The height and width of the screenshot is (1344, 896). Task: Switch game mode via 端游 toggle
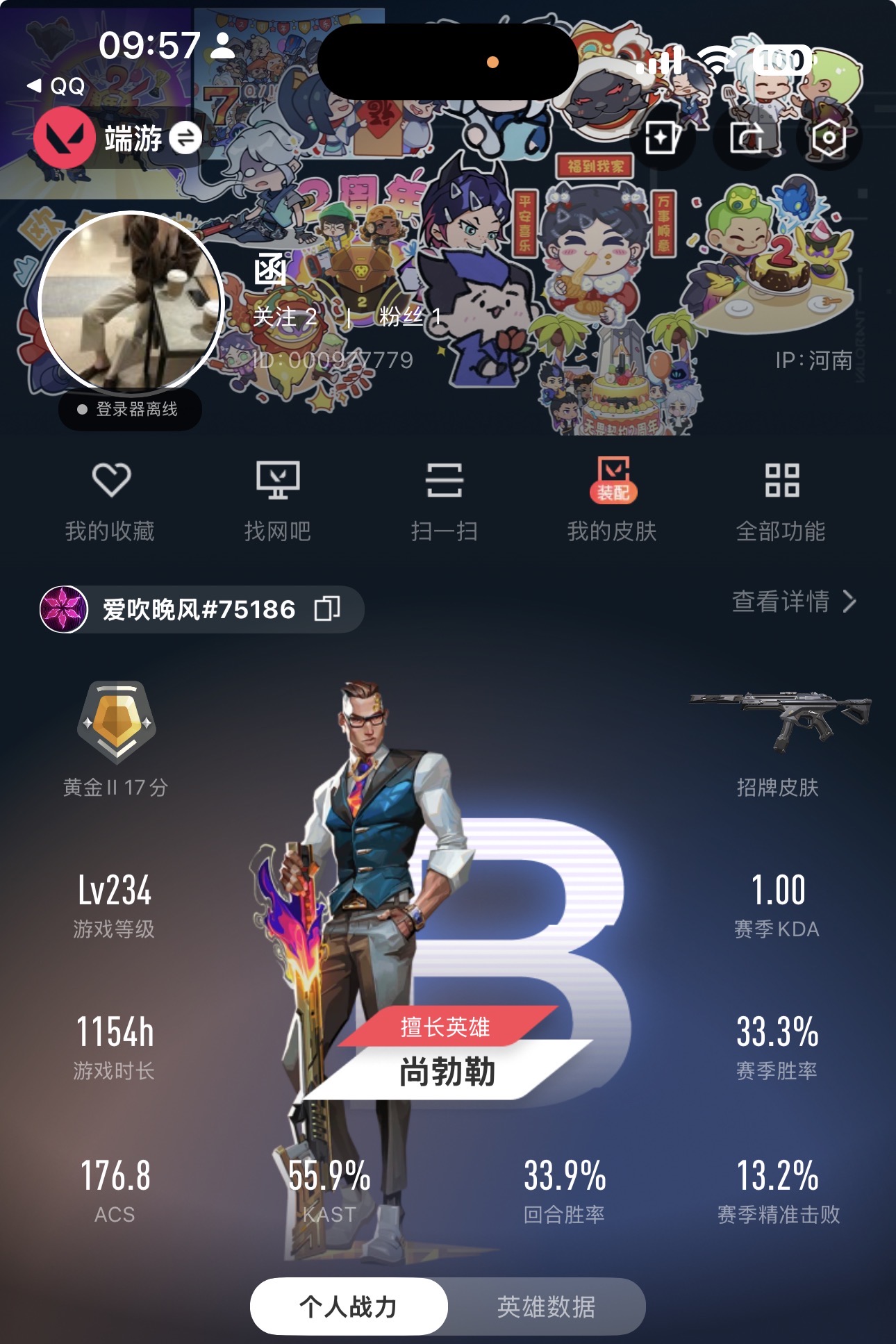(185, 138)
